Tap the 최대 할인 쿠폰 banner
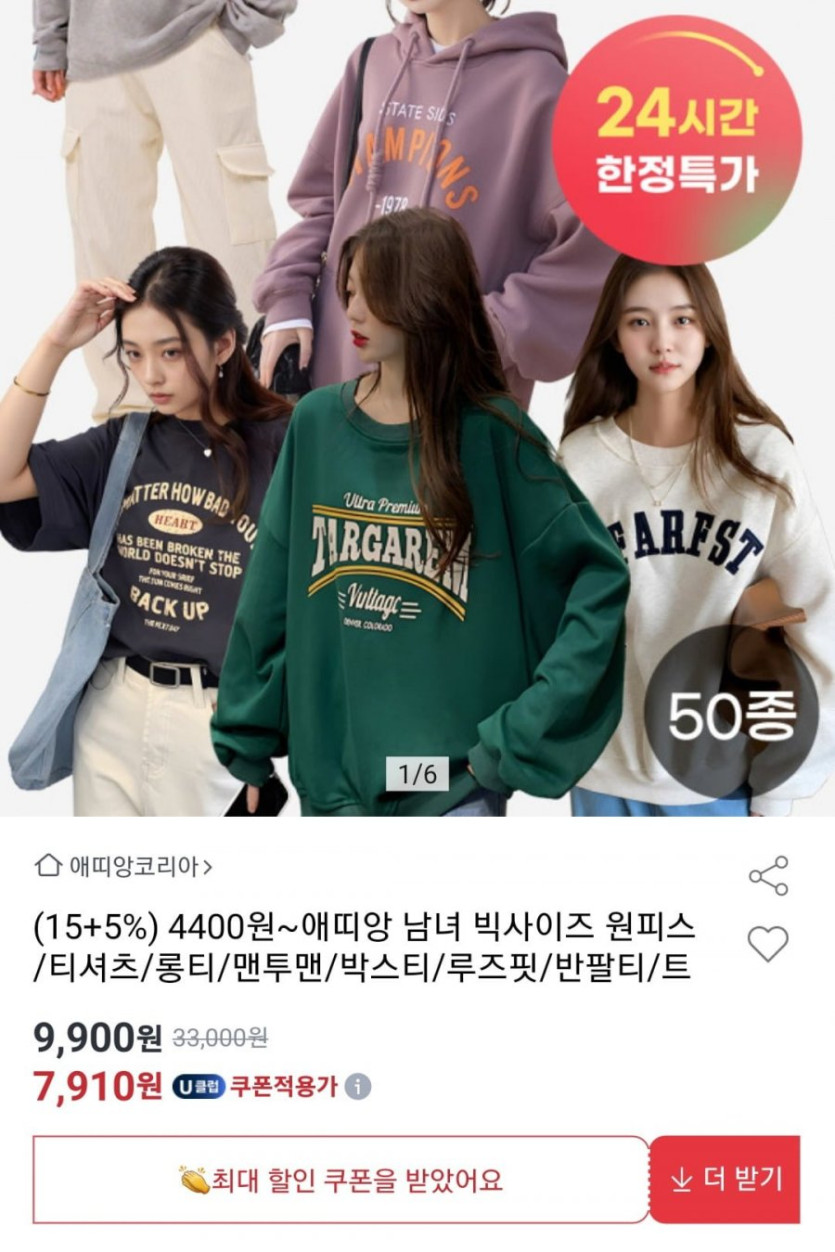The height and width of the screenshot is (1252, 835). tap(341, 1180)
